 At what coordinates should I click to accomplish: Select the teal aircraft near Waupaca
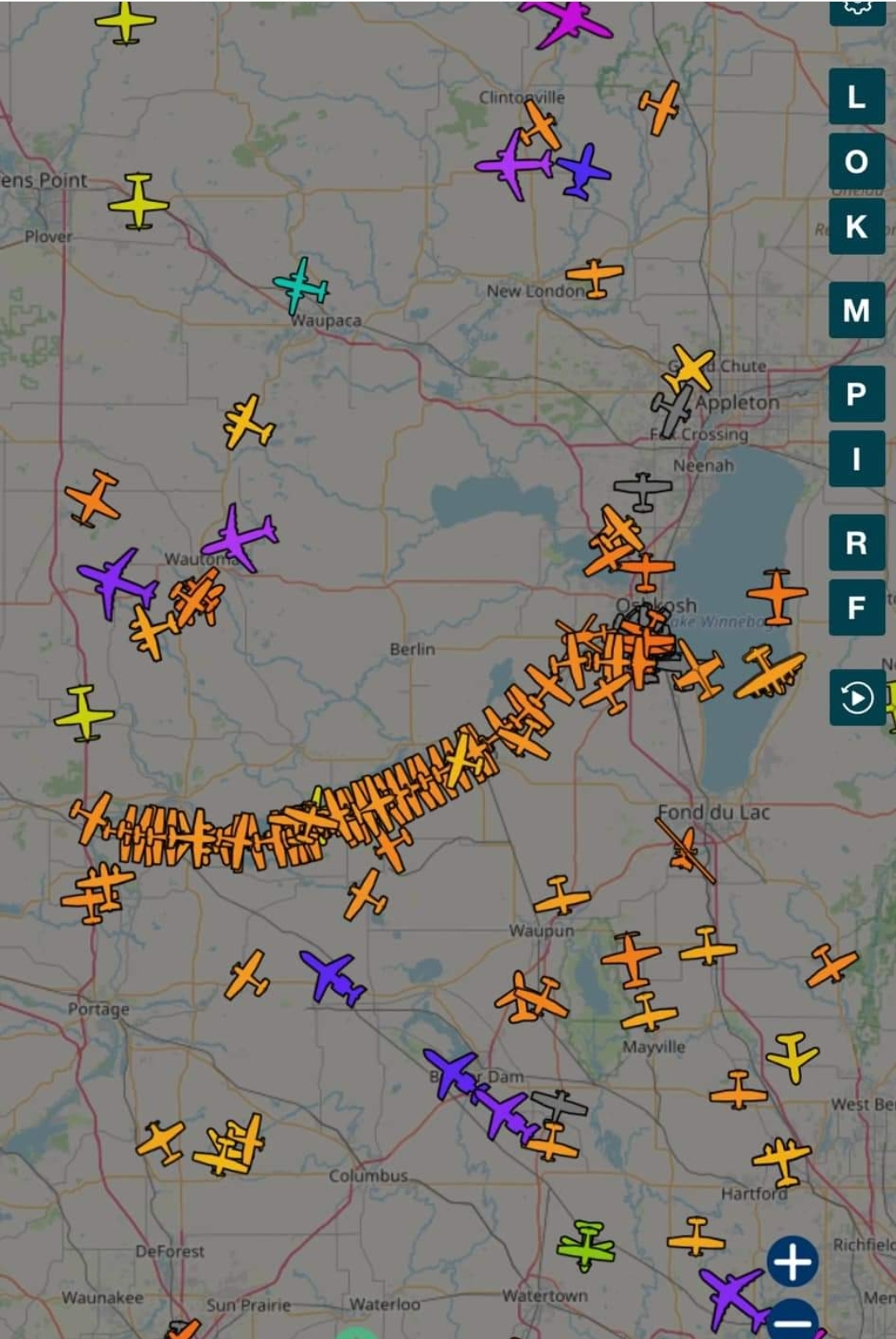301,285
